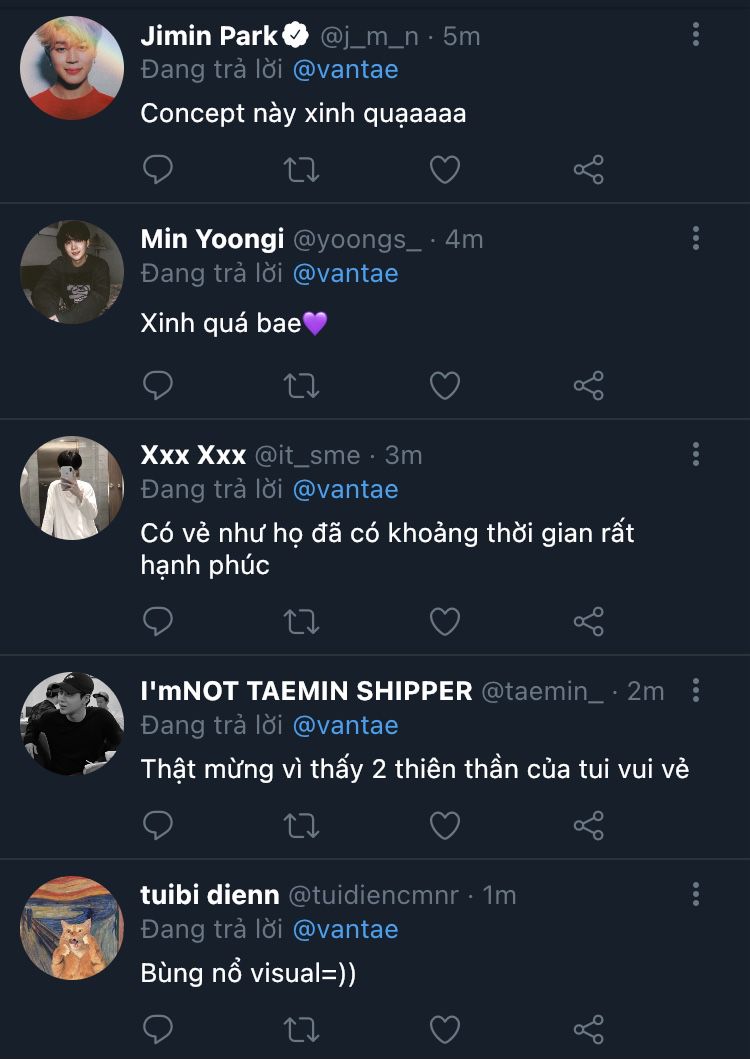This screenshot has height=1059, width=750.
Task: Like the I'mNOT TAEMIN SHIPPER tweet
Action: tap(444, 825)
